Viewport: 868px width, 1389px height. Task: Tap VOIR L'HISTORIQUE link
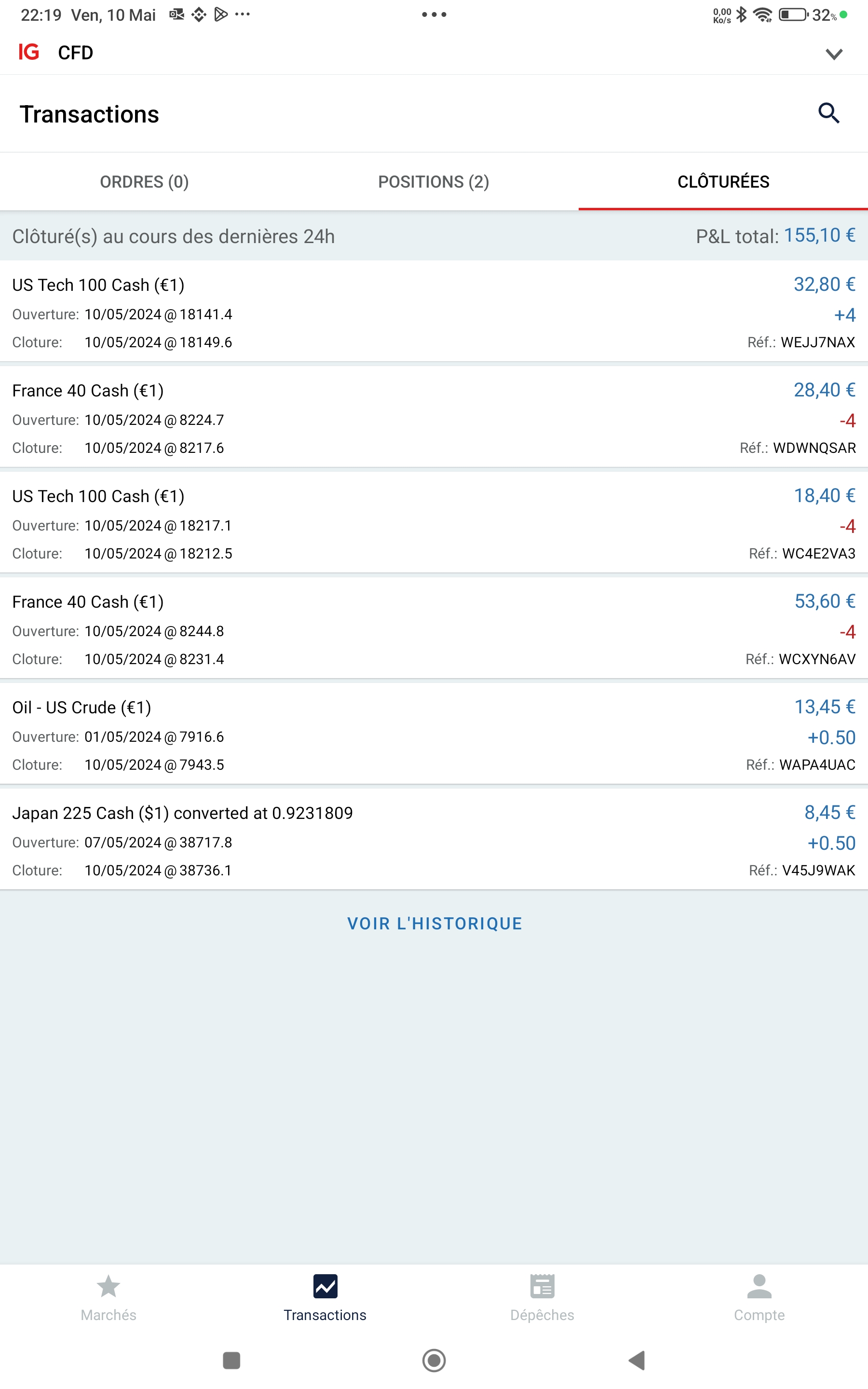pos(434,923)
